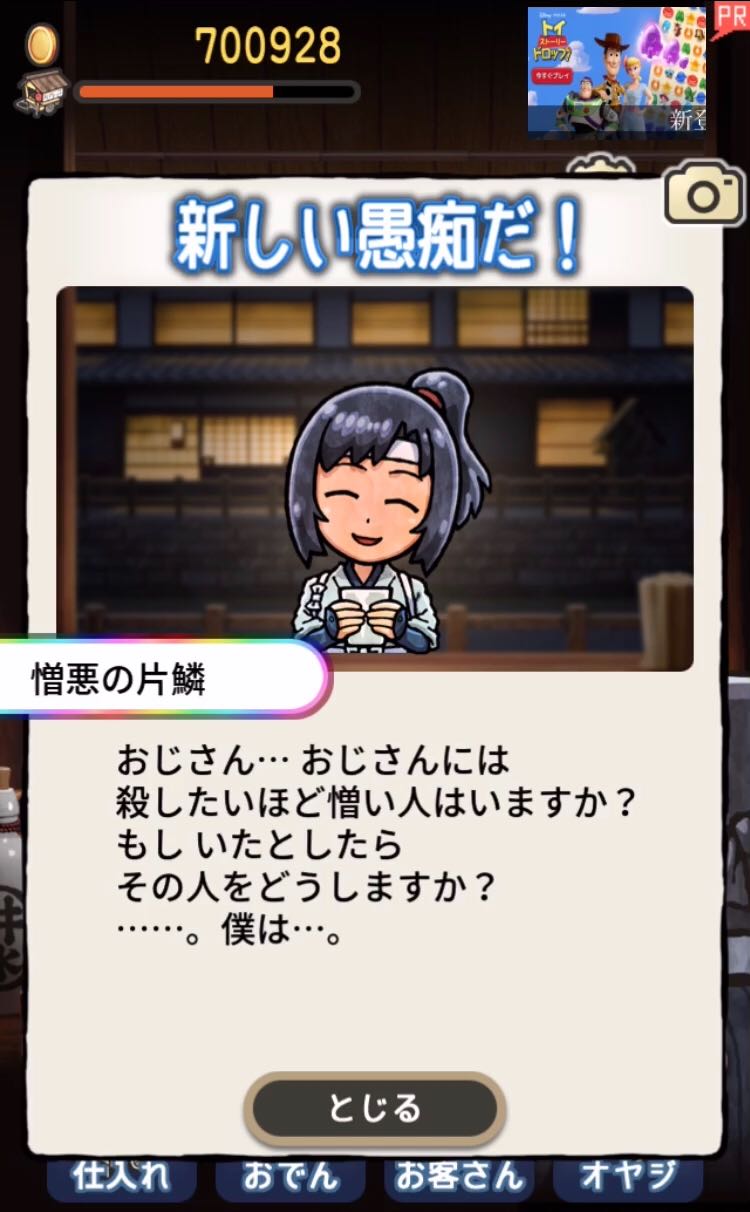Open the Toy Story Drop ad banner

616,70
